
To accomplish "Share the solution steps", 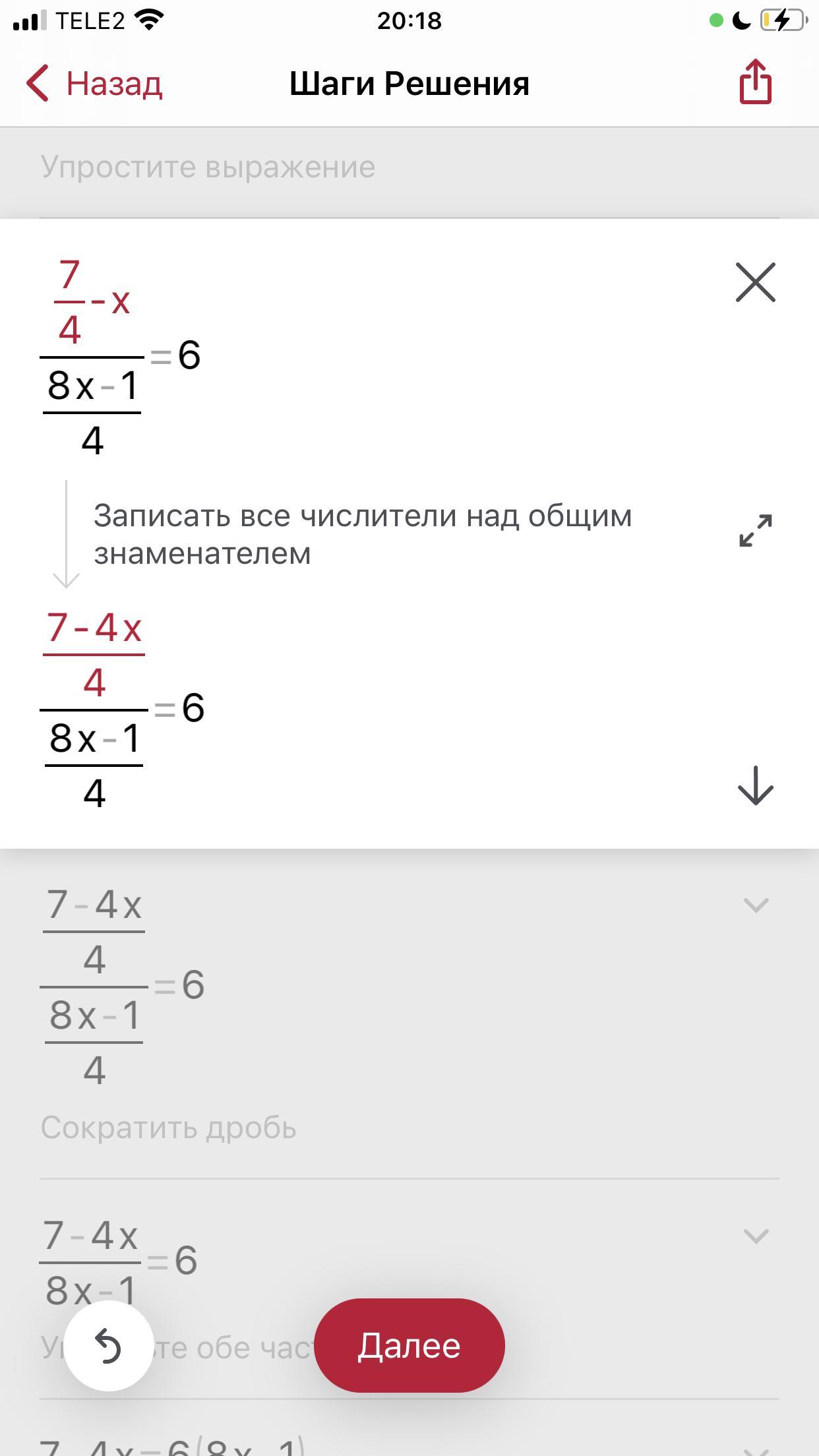I will (x=755, y=82).
